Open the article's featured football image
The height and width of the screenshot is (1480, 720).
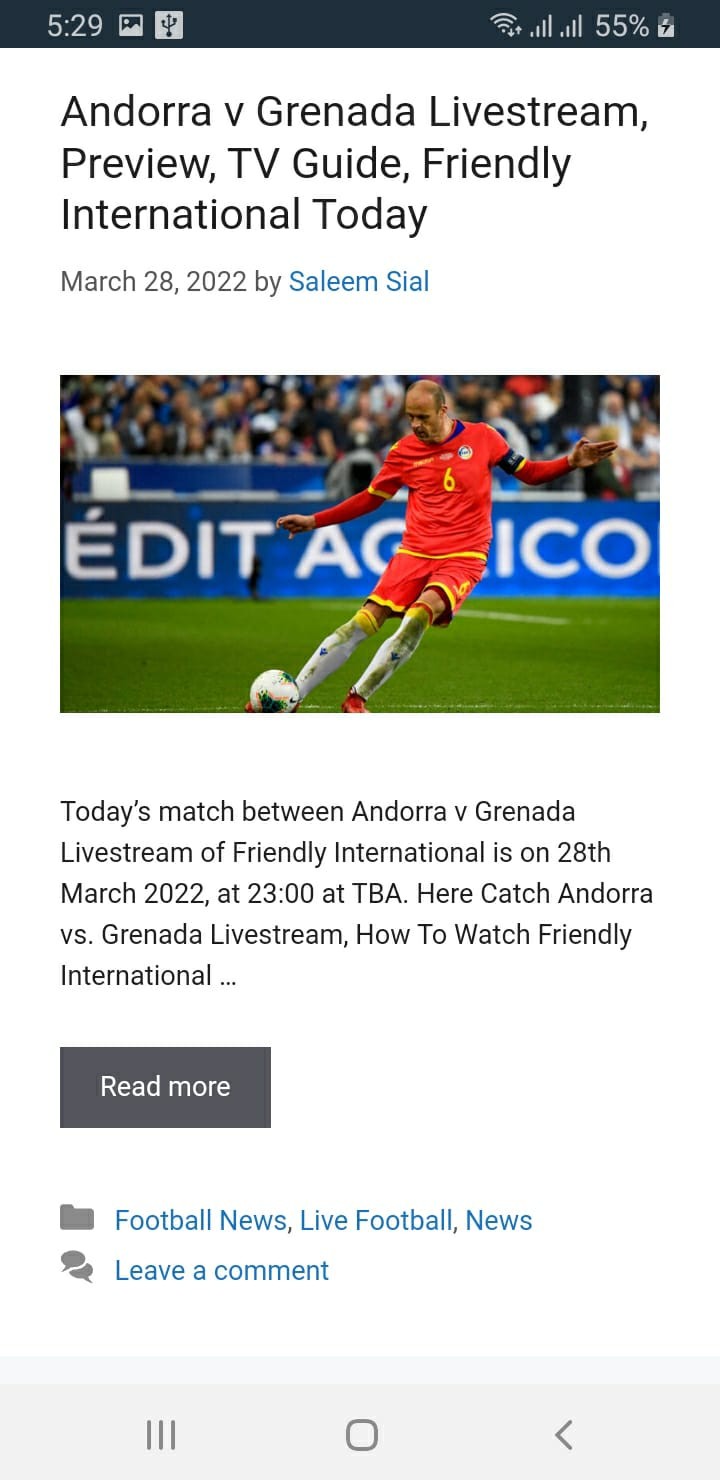coord(360,543)
